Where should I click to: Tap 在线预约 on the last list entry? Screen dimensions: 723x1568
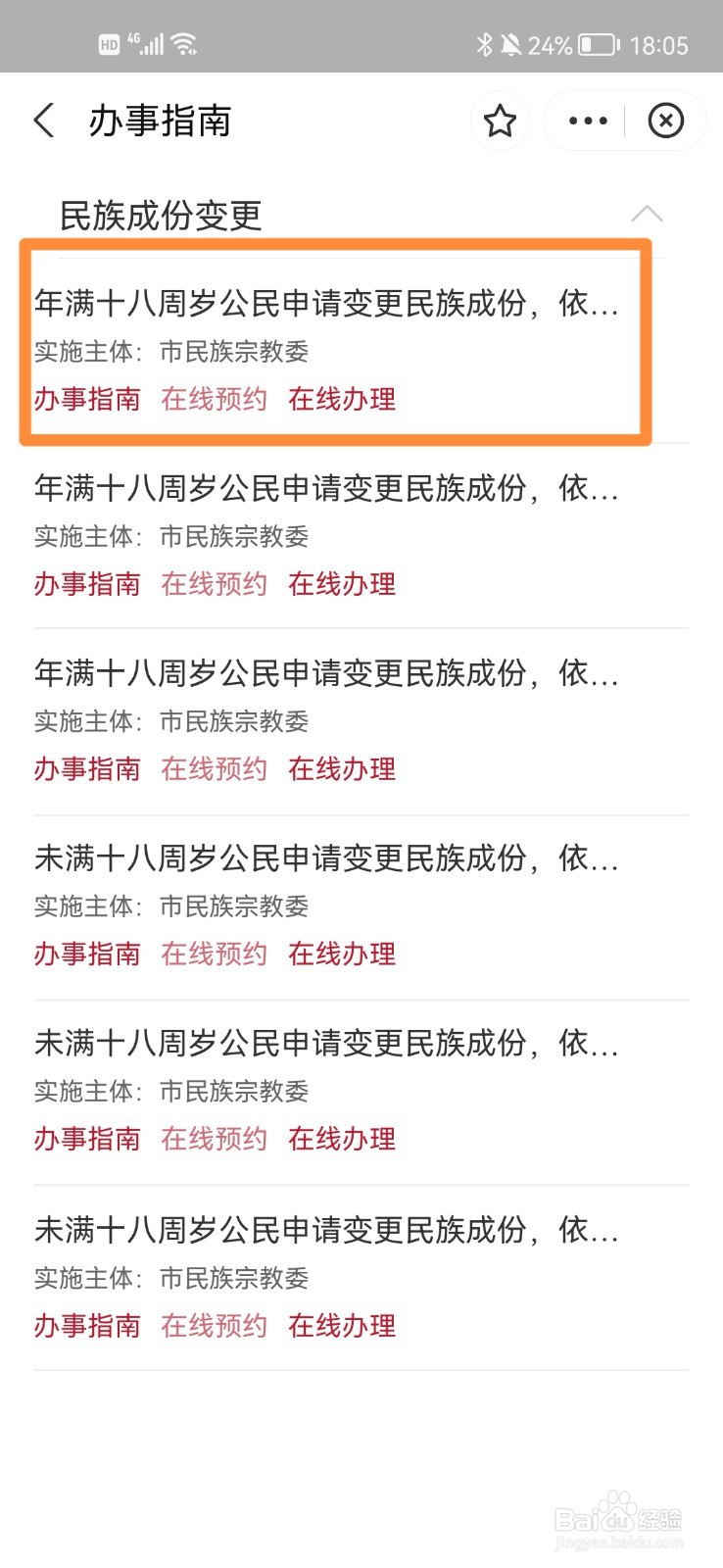click(x=214, y=1325)
